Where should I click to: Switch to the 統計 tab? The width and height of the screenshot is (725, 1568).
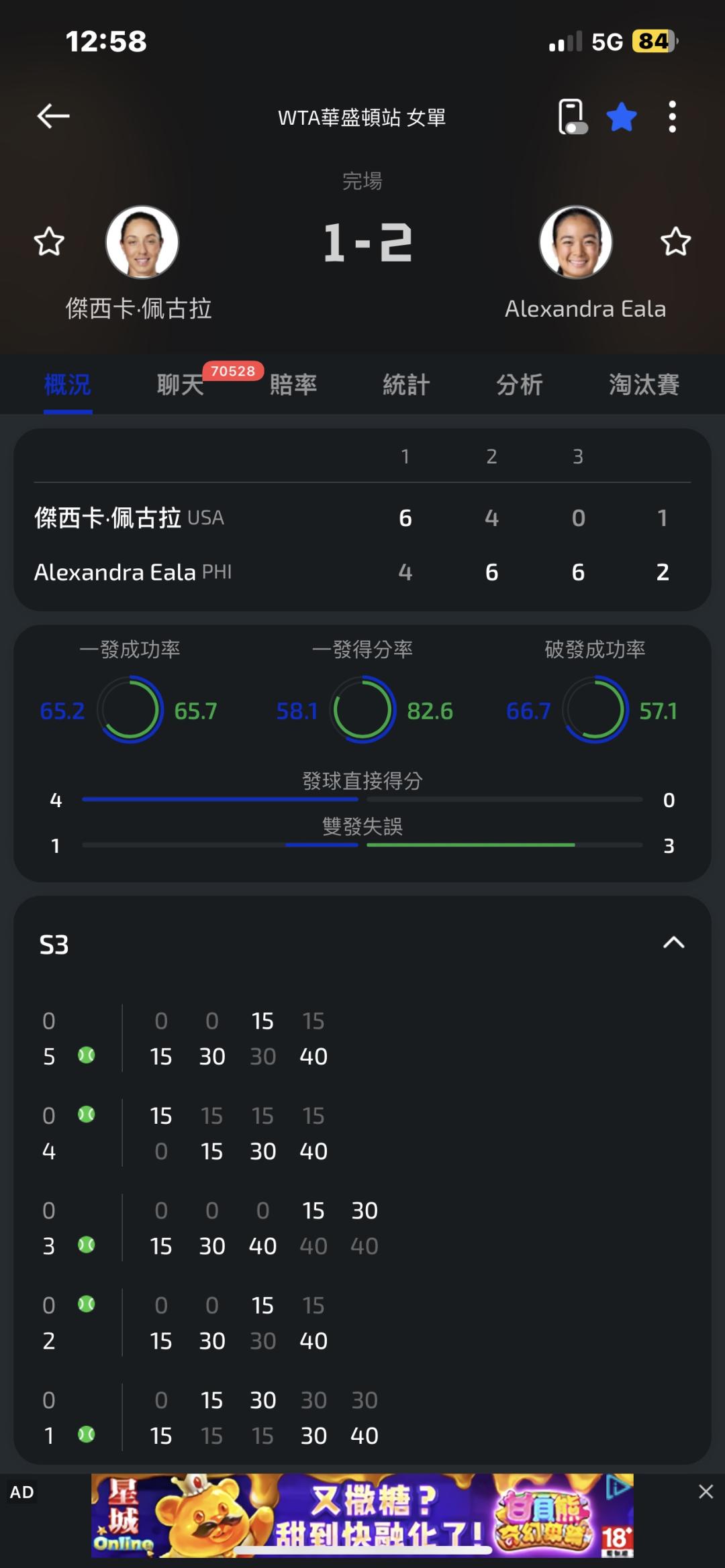[x=406, y=384]
